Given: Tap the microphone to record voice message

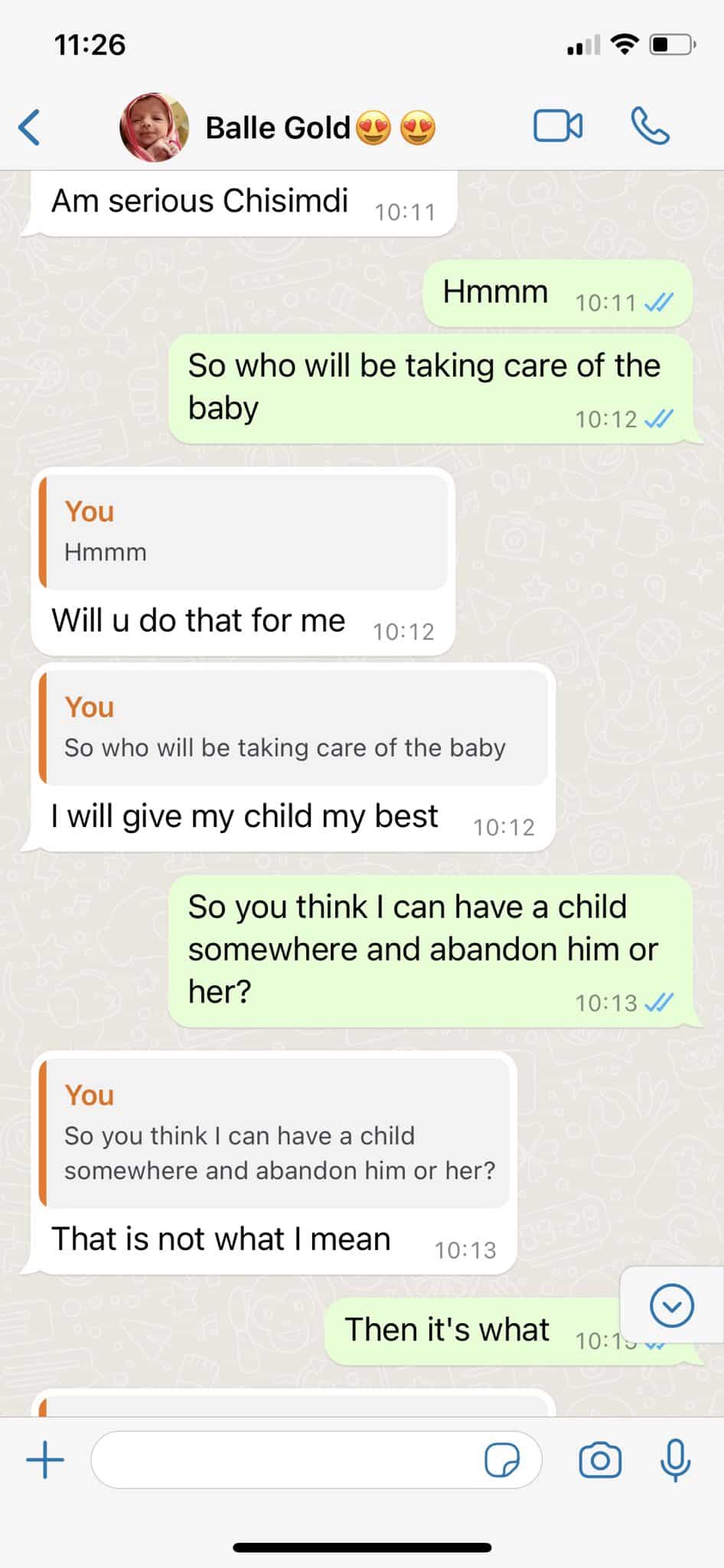Looking at the screenshot, I should point(675,1460).
